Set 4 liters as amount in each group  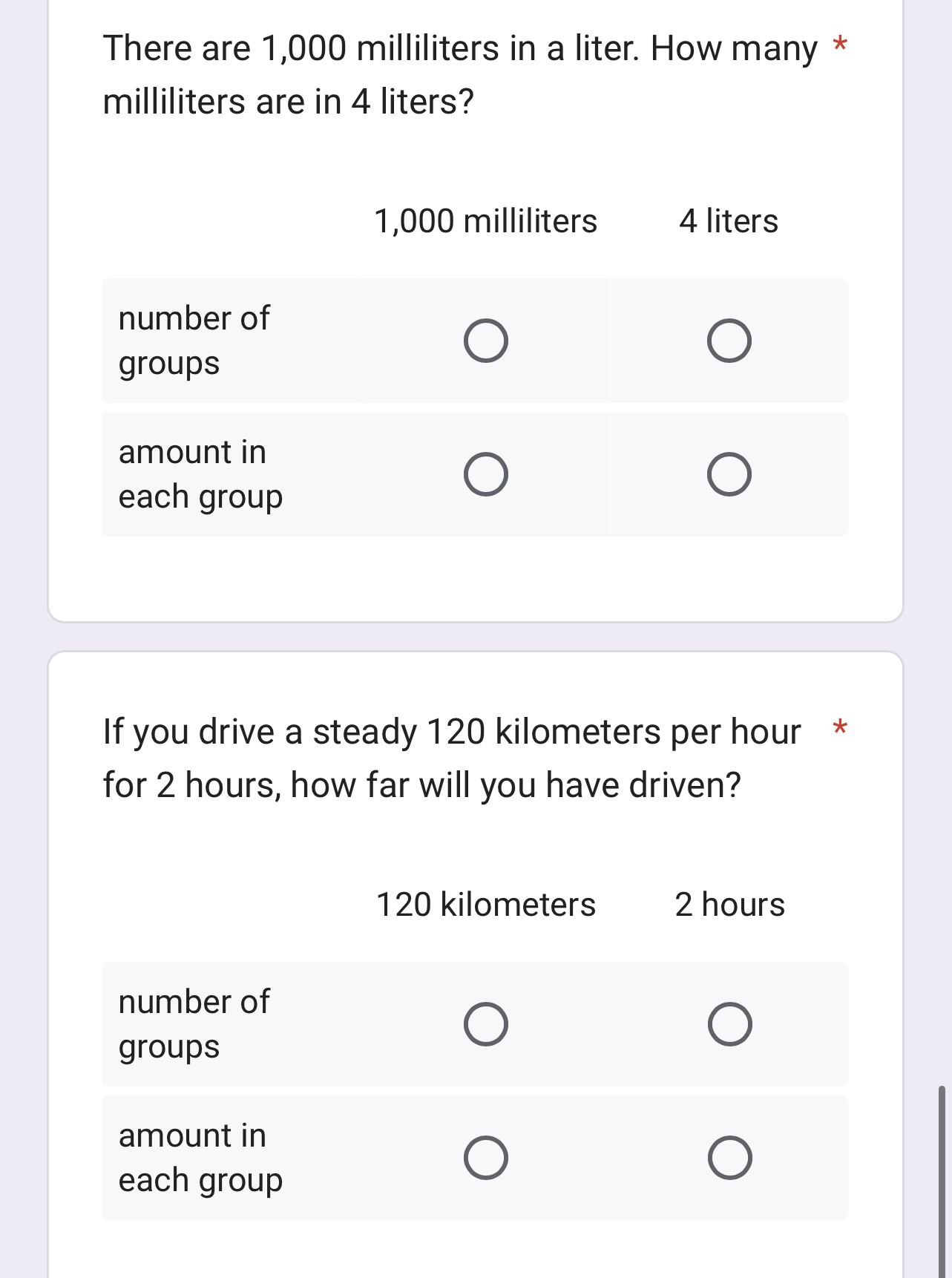click(729, 474)
